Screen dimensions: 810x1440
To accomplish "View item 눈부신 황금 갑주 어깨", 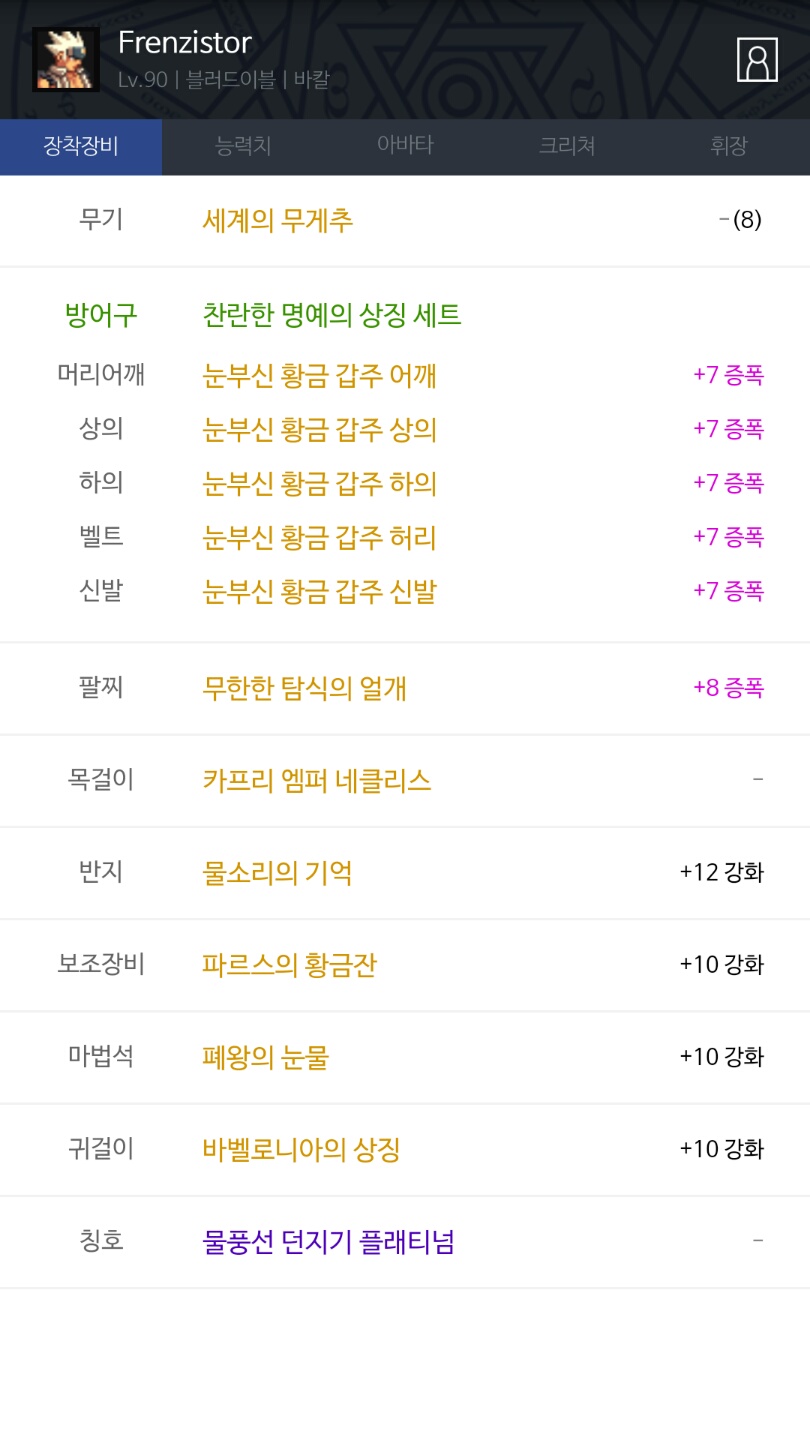I will pos(319,376).
